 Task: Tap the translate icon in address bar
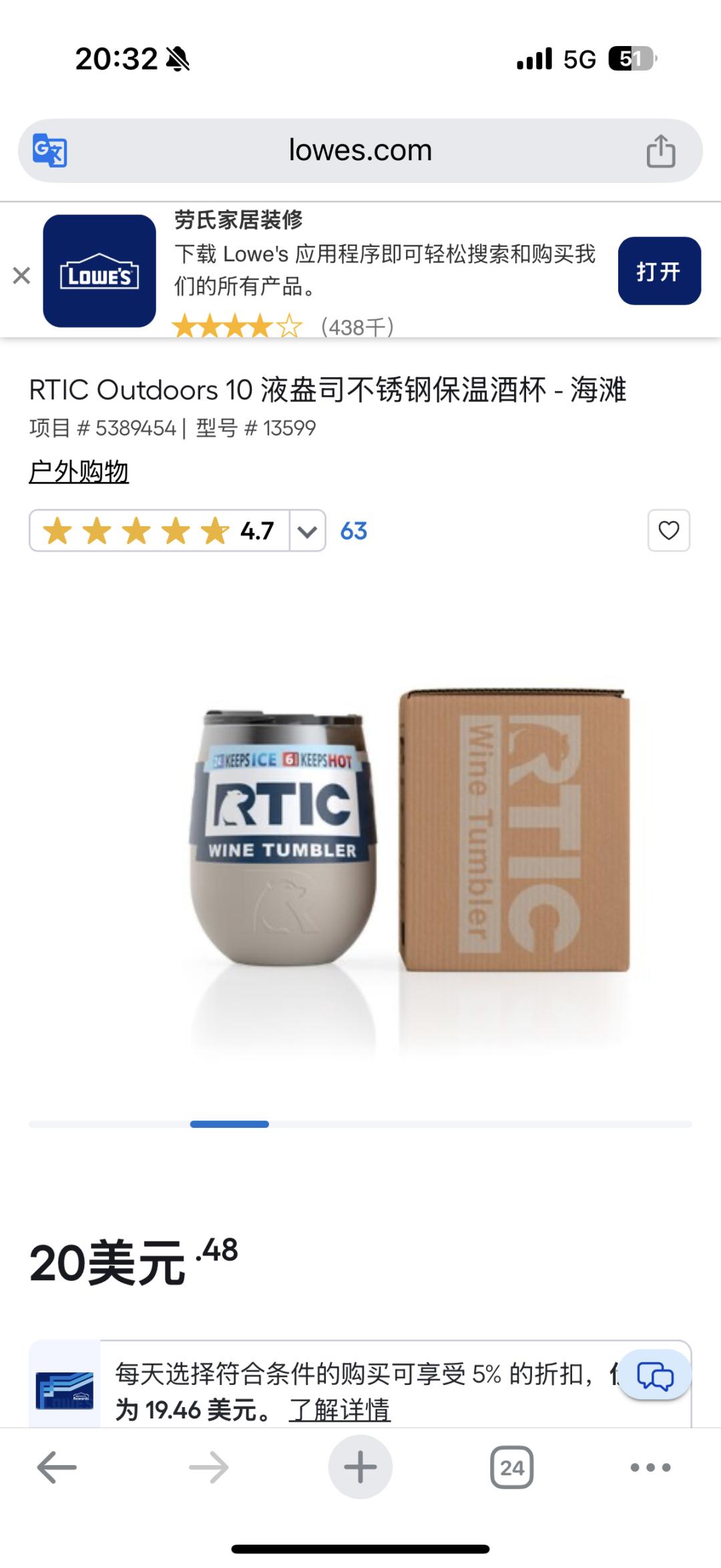coord(50,151)
